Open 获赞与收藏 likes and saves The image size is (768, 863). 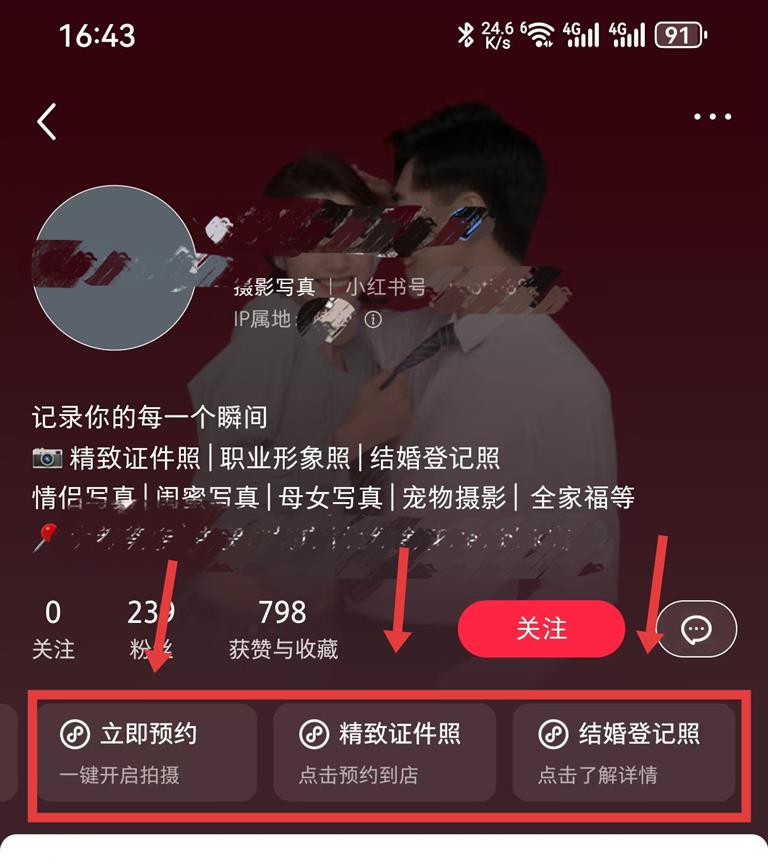pyautogui.click(x=283, y=630)
